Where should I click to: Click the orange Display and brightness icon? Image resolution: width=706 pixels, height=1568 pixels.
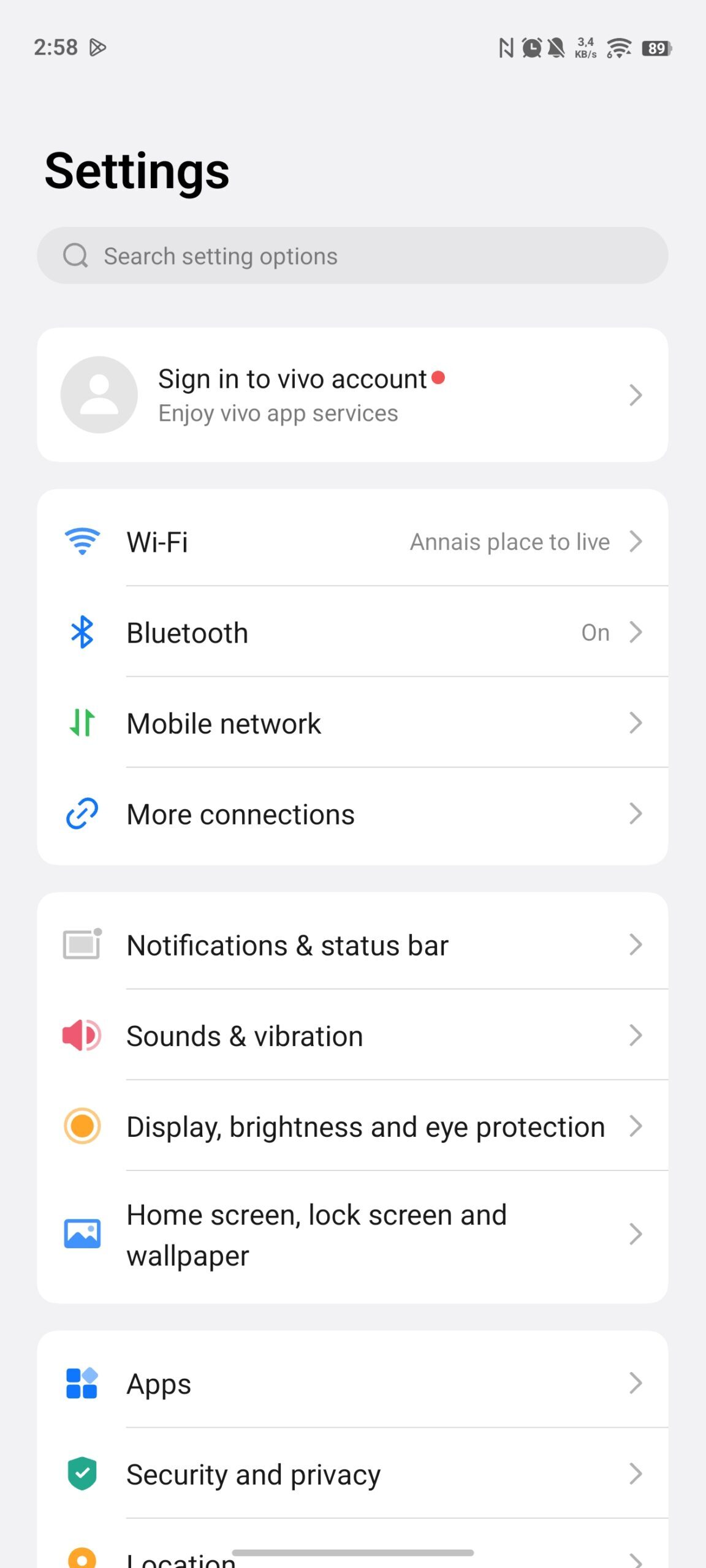click(82, 1126)
